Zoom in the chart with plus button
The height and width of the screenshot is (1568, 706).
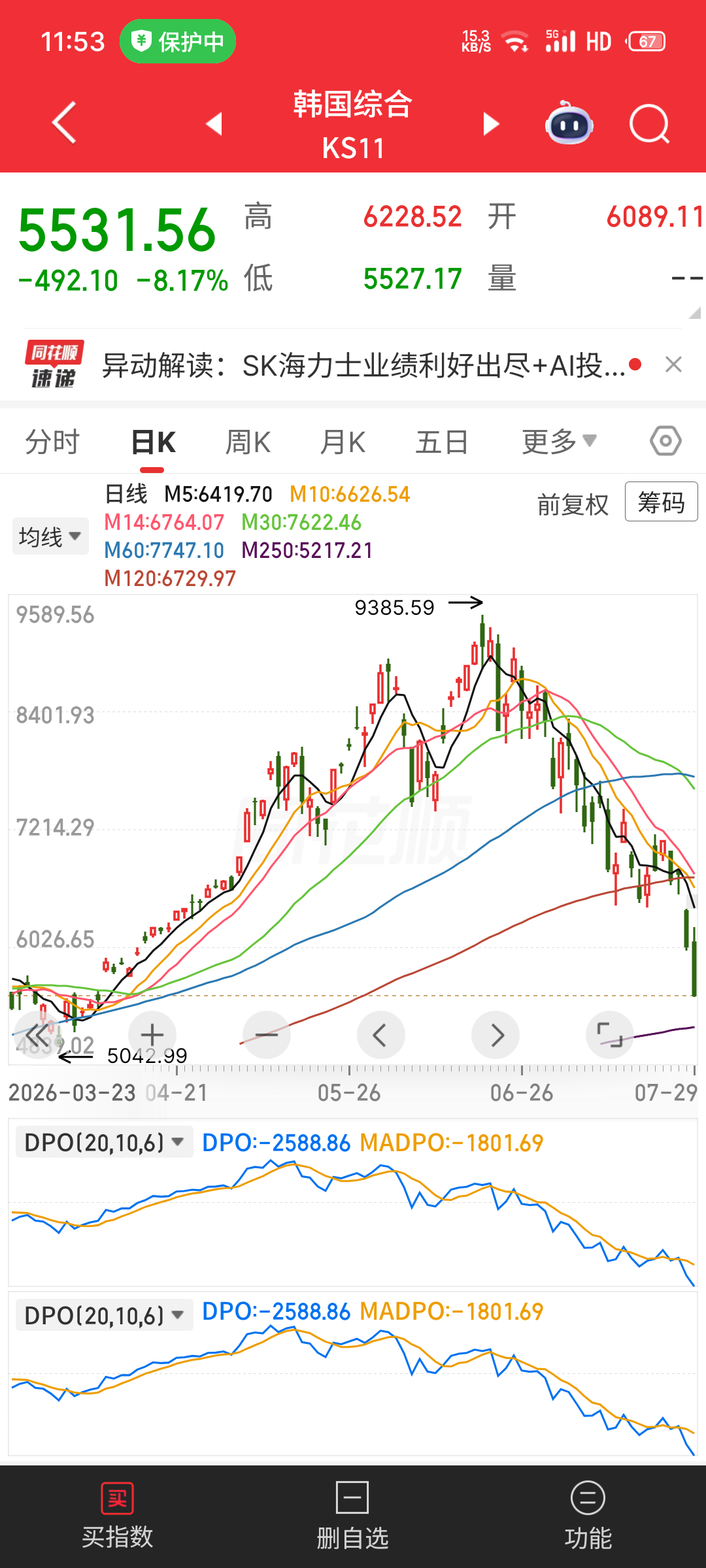coord(152,1035)
